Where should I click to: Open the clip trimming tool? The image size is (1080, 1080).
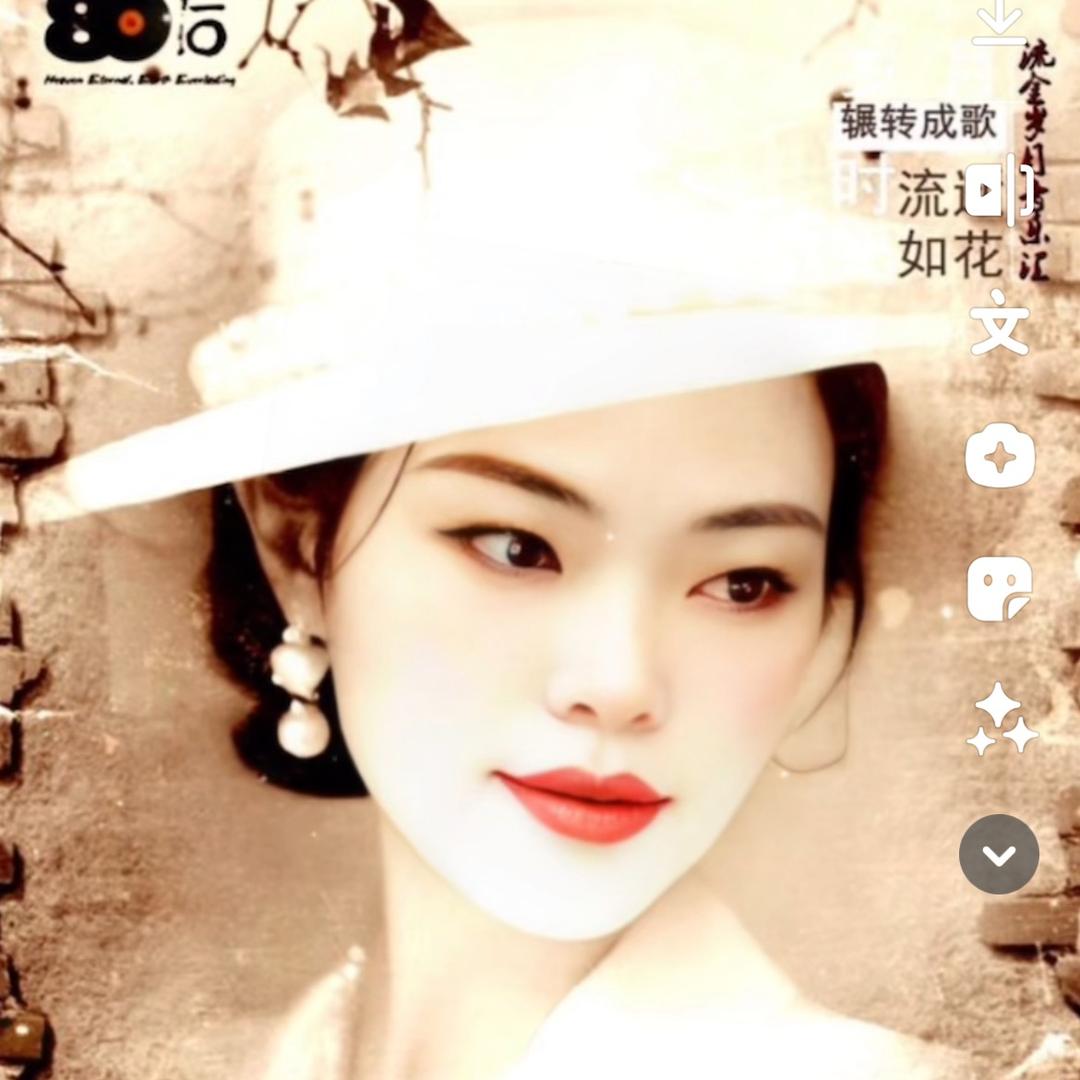(x=999, y=190)
